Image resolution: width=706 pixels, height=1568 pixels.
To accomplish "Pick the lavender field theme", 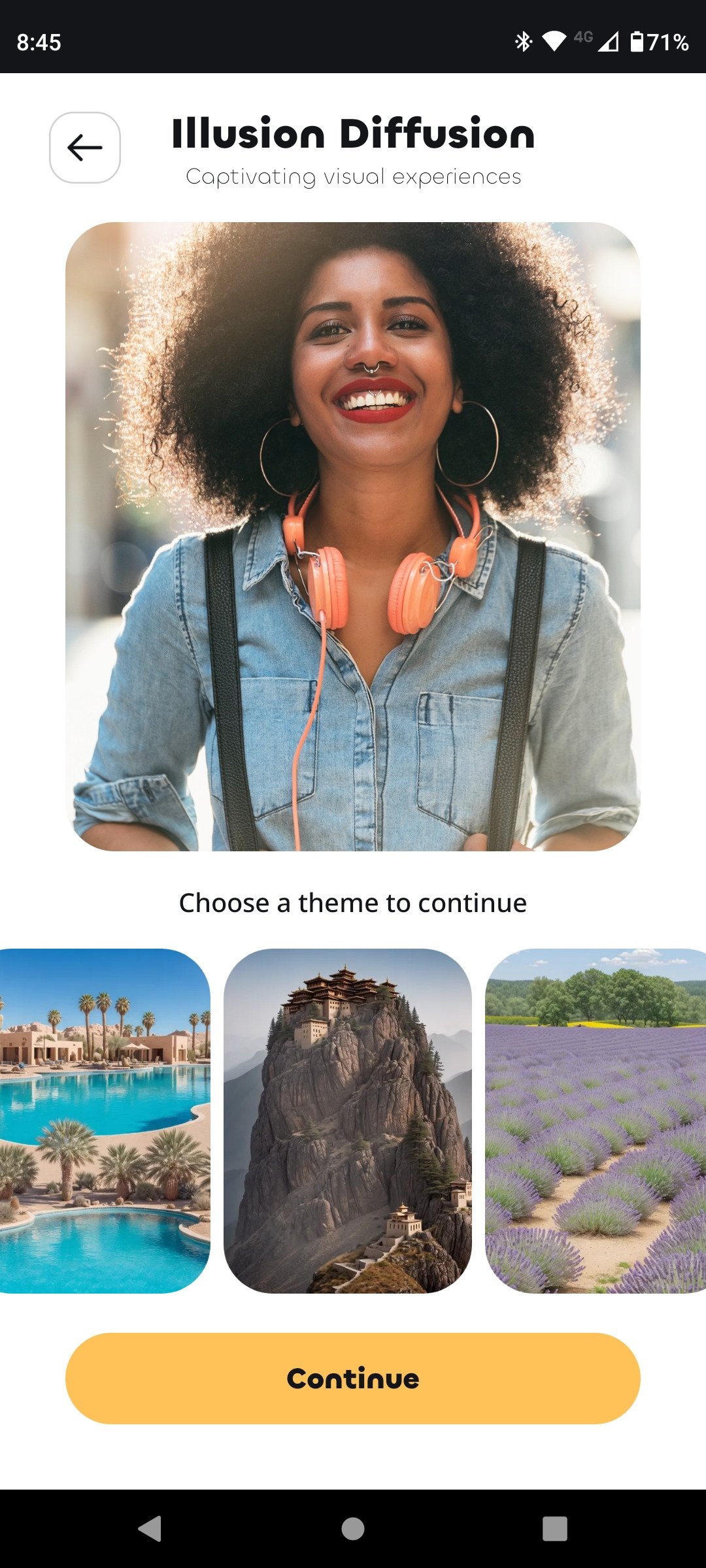I will pos(596,1121).
